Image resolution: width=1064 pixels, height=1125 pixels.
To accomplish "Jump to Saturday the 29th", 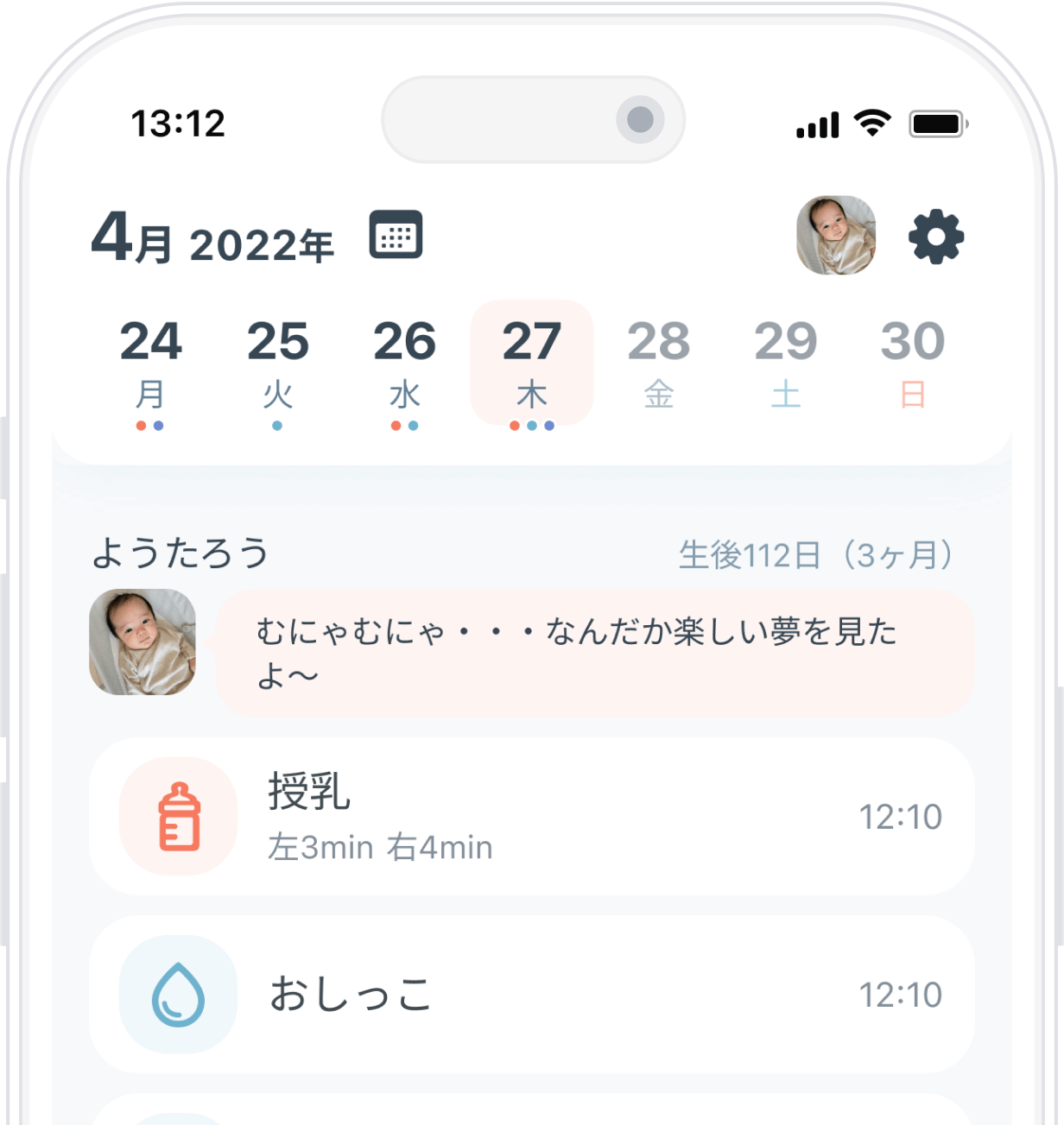I will (785, 363).
